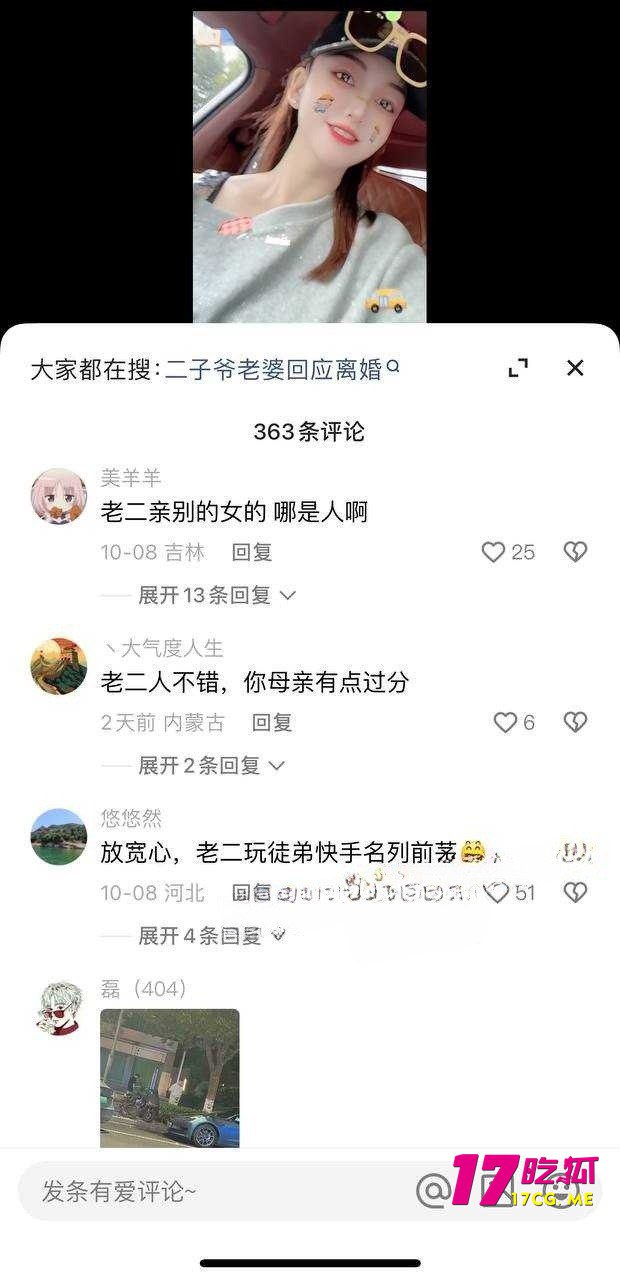Expand 2 replies under 大气度人生's comment

211,766
